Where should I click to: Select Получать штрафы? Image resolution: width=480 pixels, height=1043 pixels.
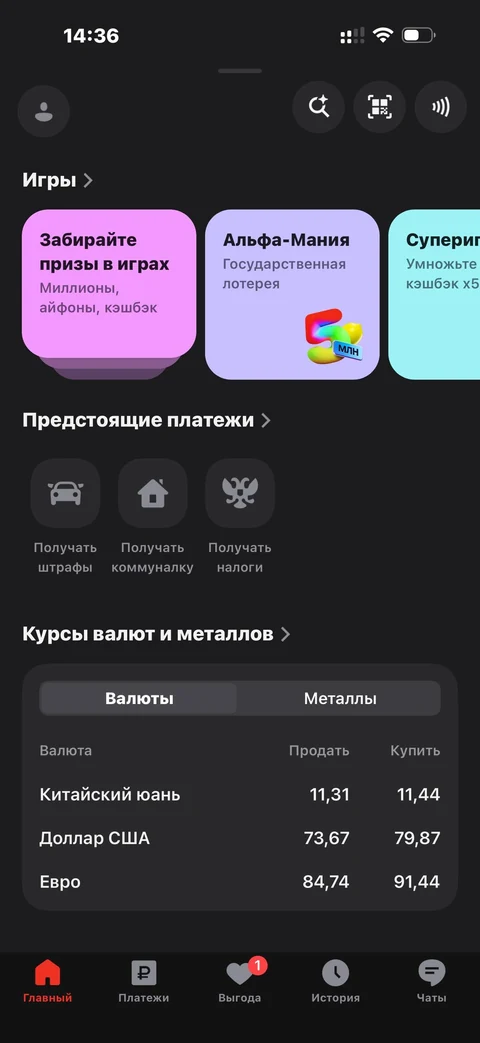coord(65,517)
